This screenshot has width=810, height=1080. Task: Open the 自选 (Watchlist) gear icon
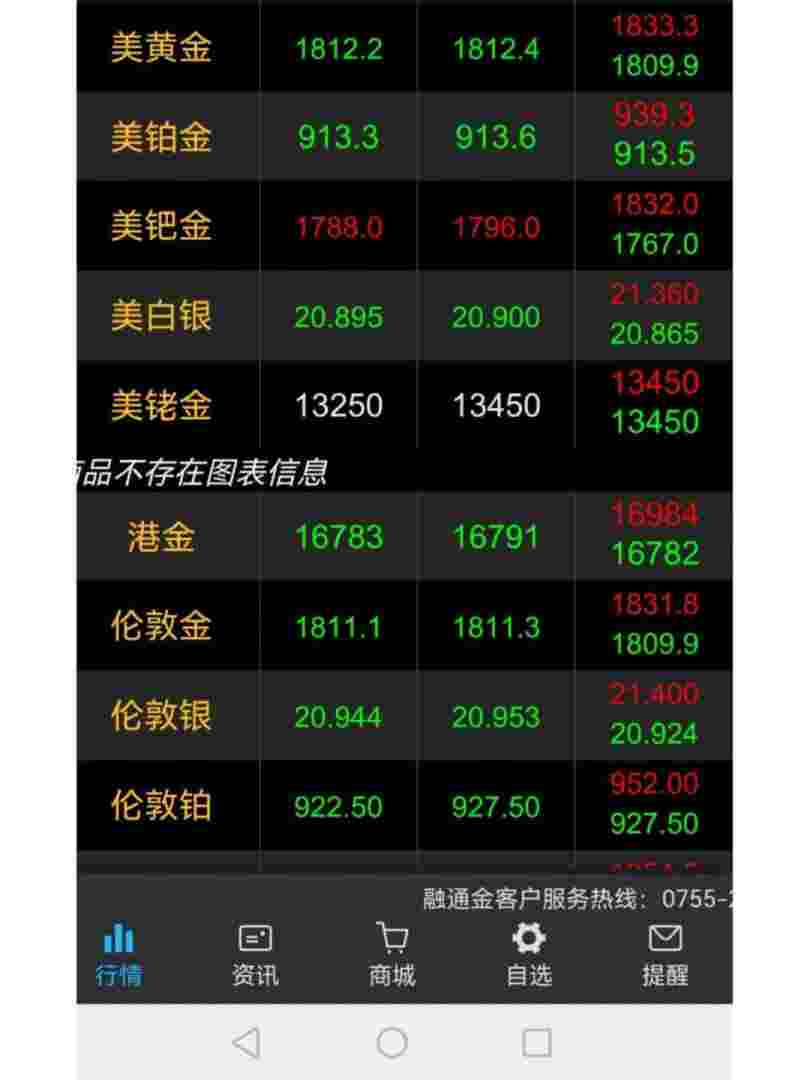(529, 938)
